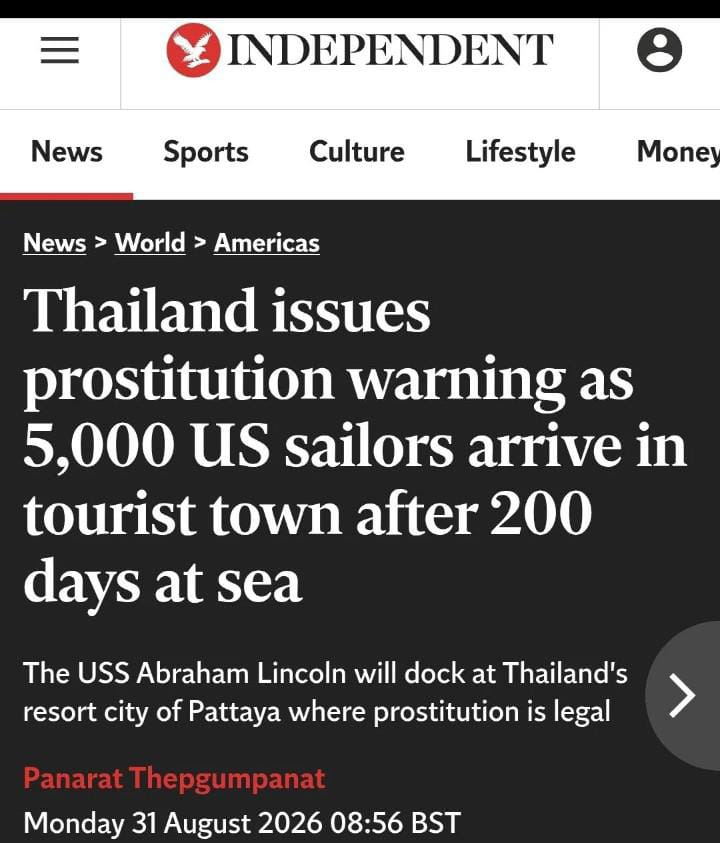
Task: Open the hamburger menu
Action: (60, 50)
